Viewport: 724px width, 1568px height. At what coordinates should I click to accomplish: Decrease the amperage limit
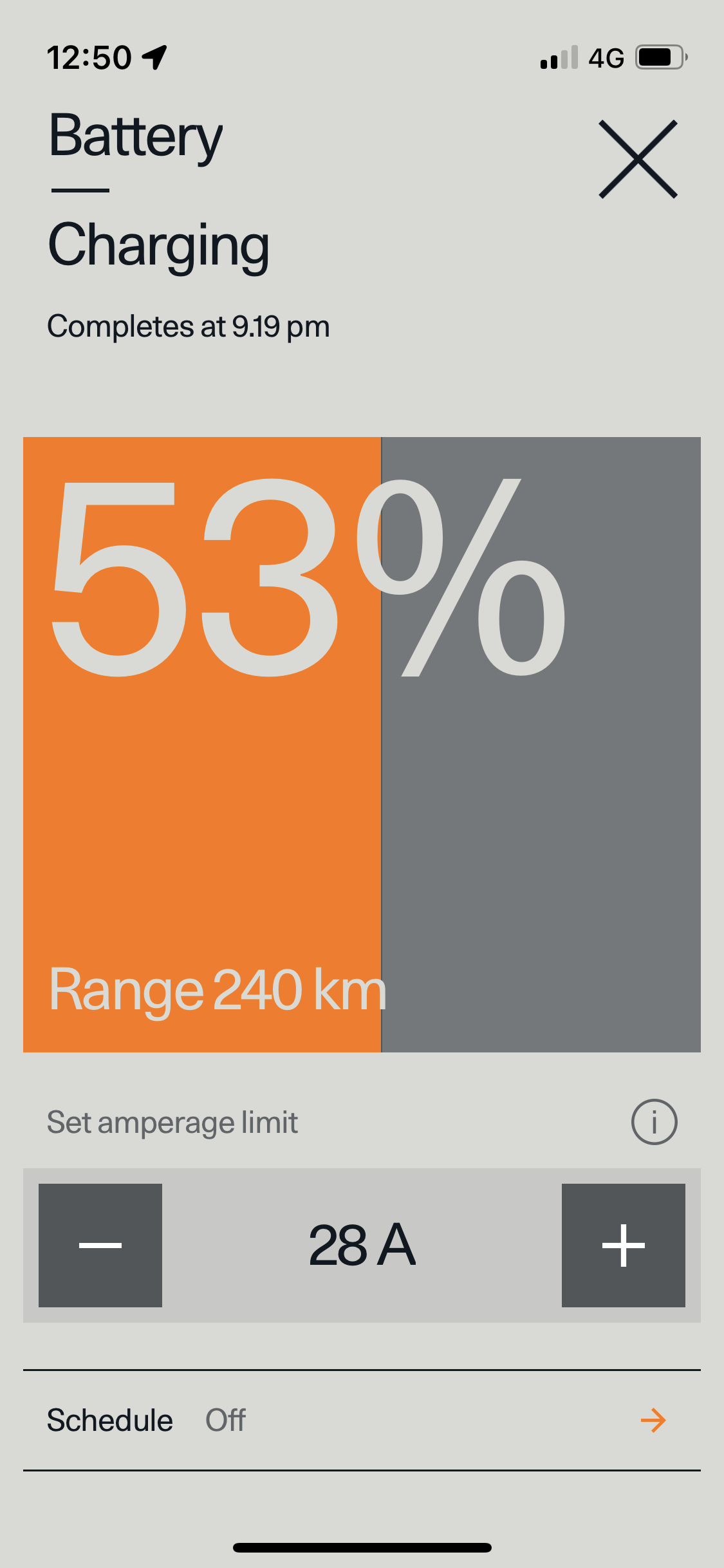pyautogui.click(x=100, y=1245)
